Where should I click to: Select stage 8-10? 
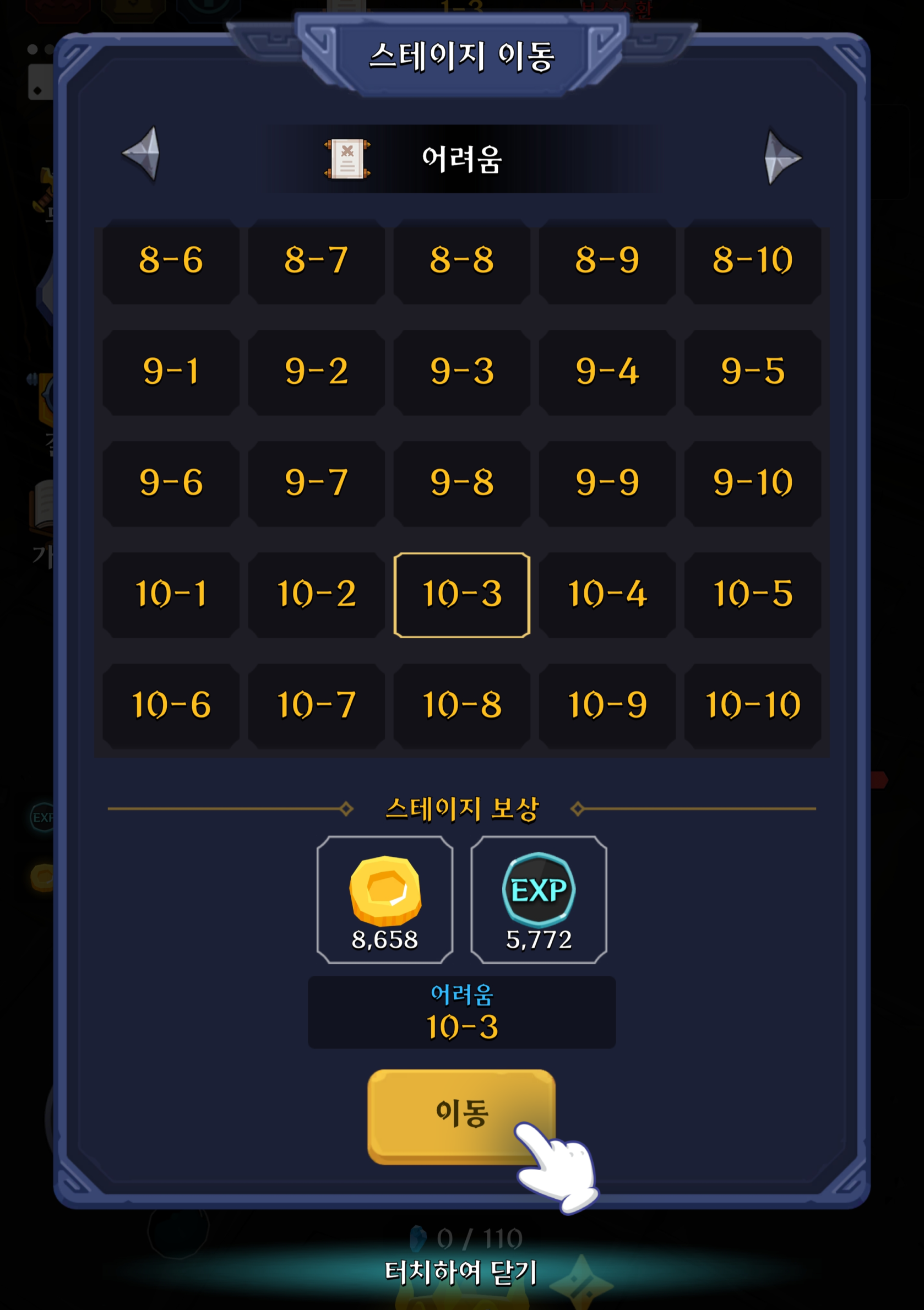752,261
